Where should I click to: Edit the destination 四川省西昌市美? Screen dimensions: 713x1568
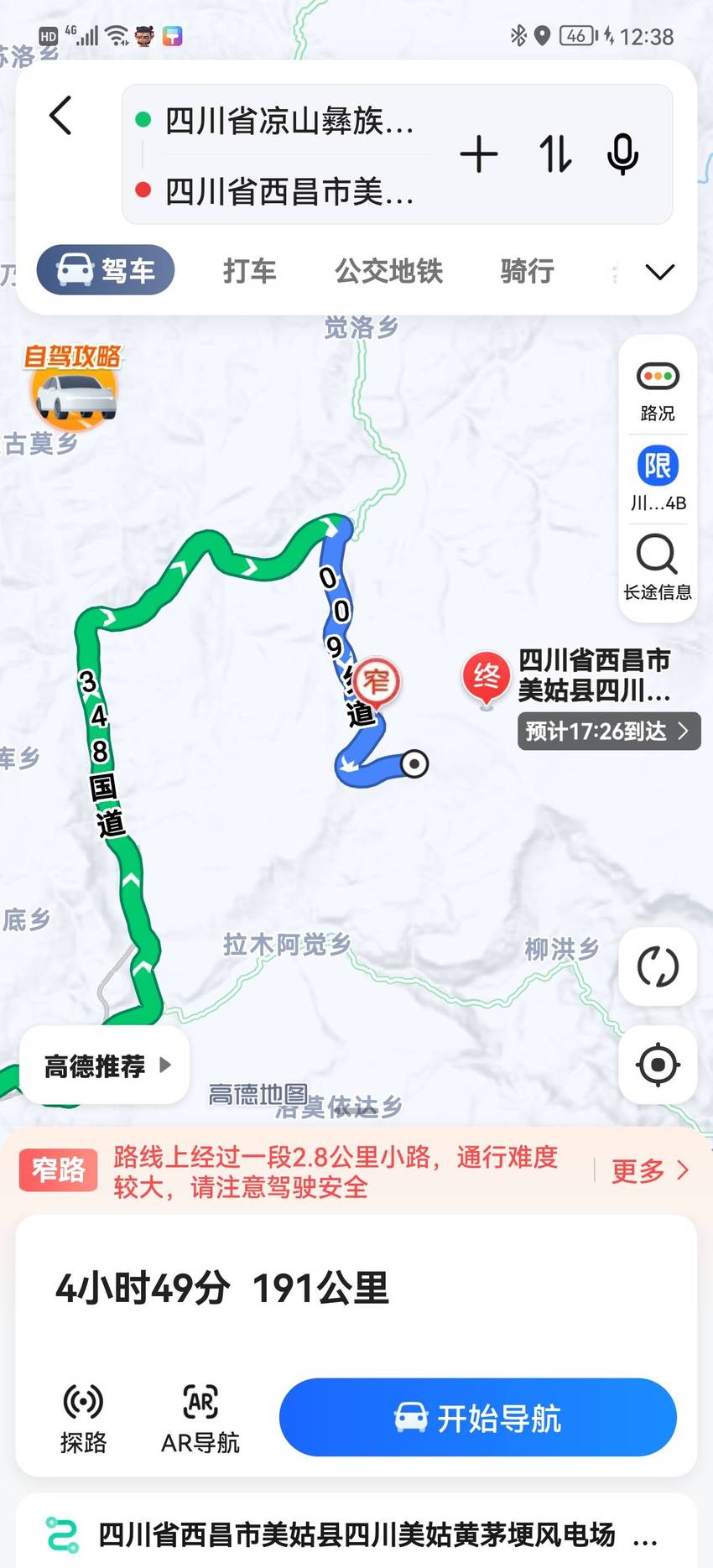pos(289,192)
